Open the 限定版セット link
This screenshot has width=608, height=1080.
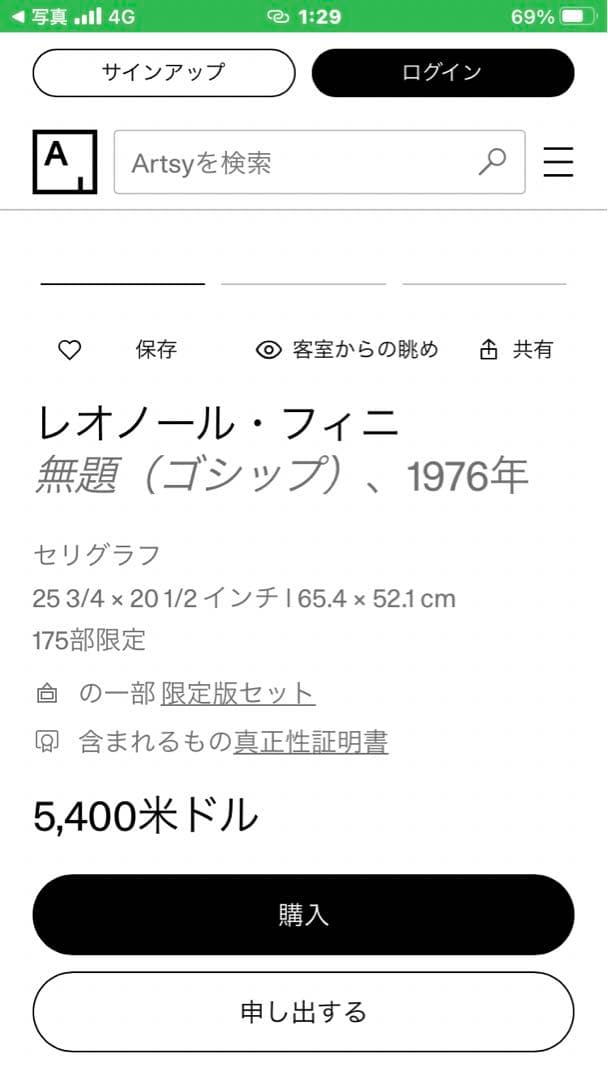click(238, 693)
